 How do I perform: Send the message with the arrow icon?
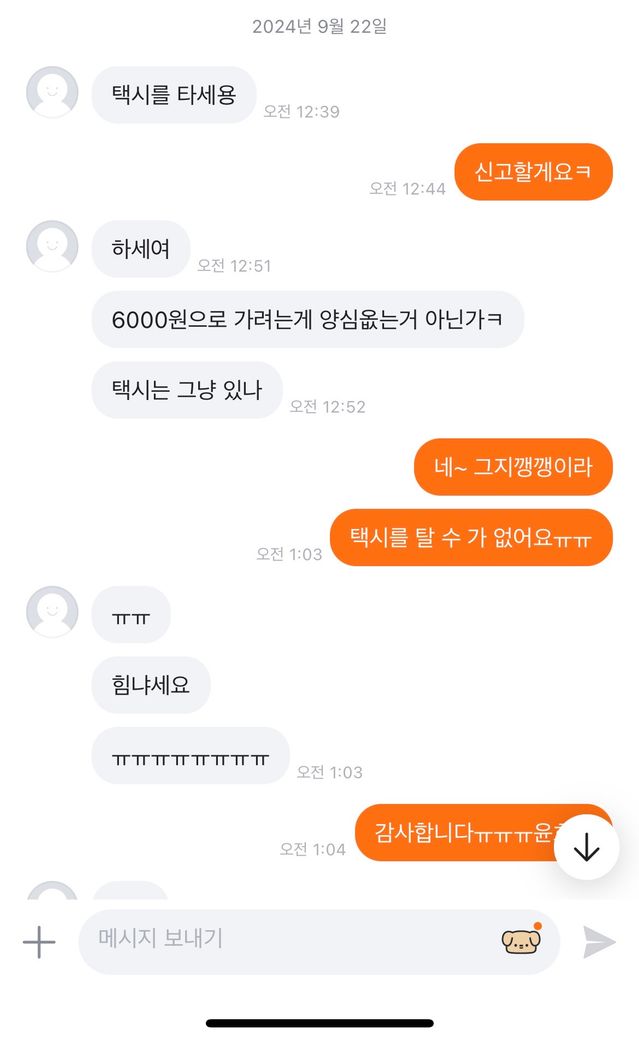(598, 941)
